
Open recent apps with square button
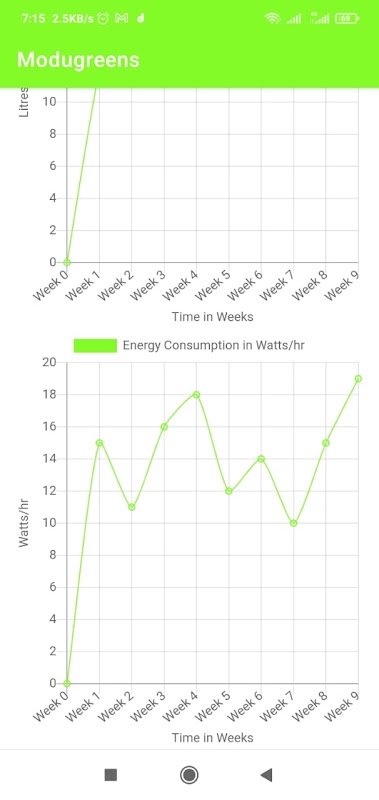point(111,775)
